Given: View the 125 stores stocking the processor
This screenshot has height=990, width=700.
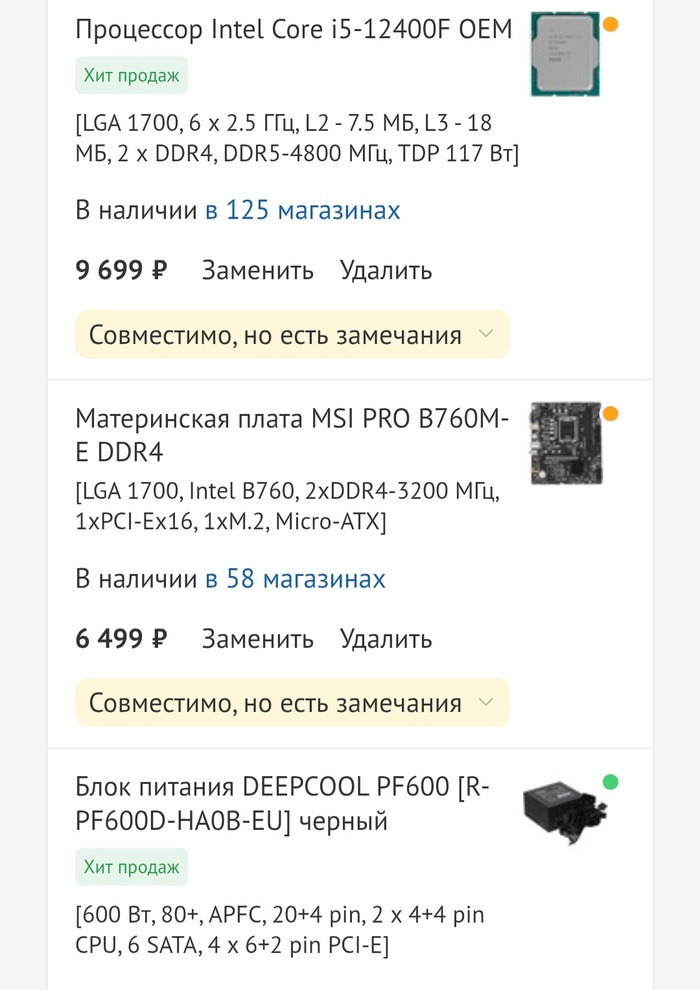Looking at the screenshot, I should pyautogui.click(x=302, y=211).
